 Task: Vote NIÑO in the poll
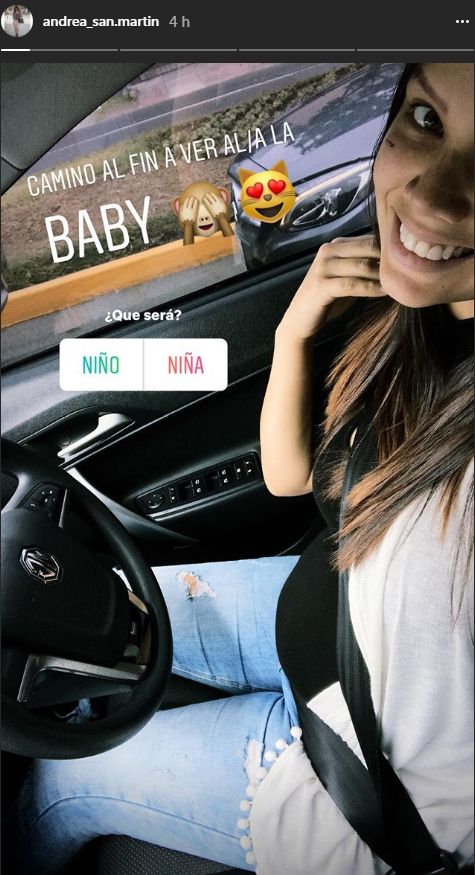pyautogui.click(x=101, y=364)
